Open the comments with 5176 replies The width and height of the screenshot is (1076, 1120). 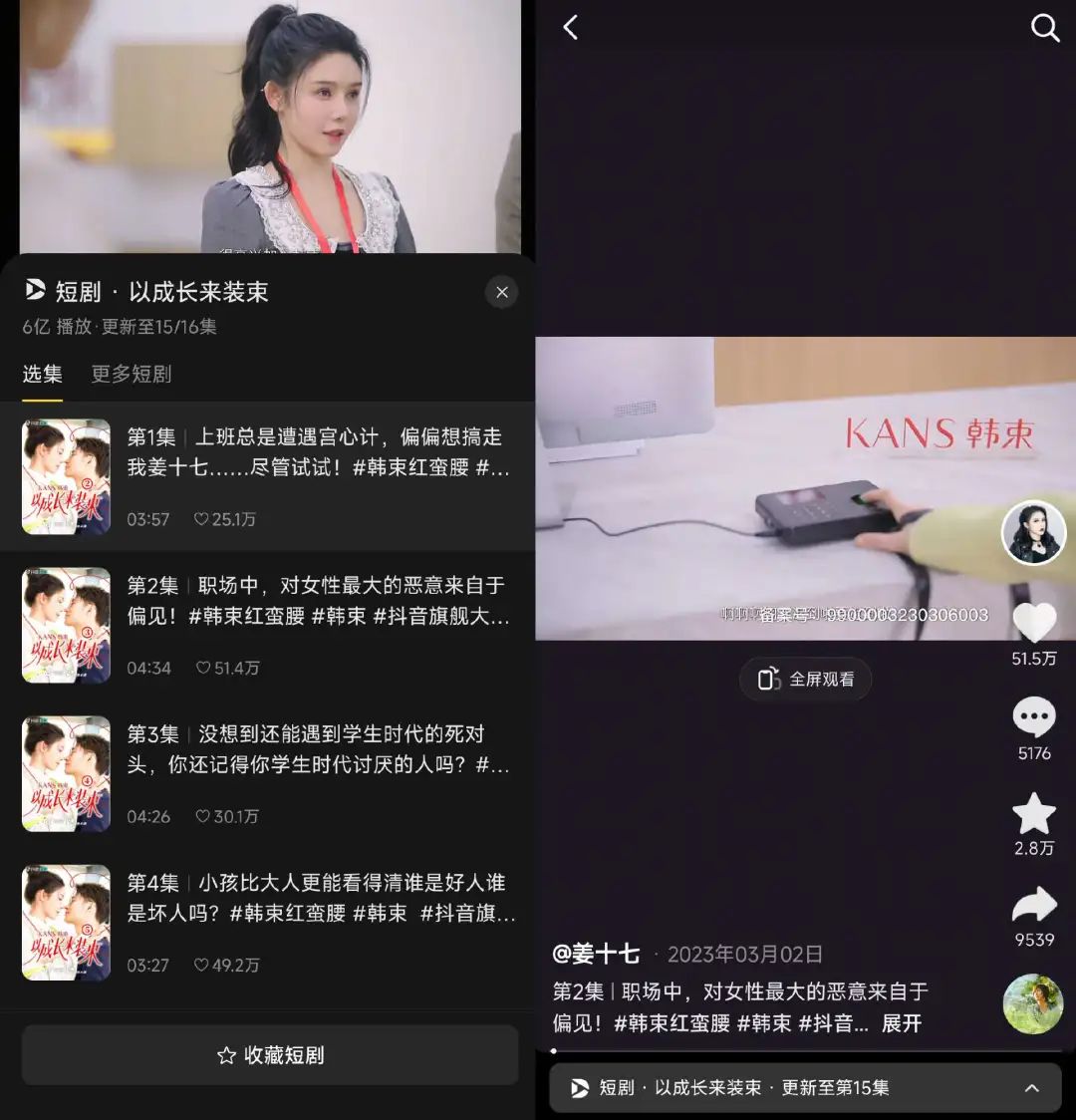1033,717
